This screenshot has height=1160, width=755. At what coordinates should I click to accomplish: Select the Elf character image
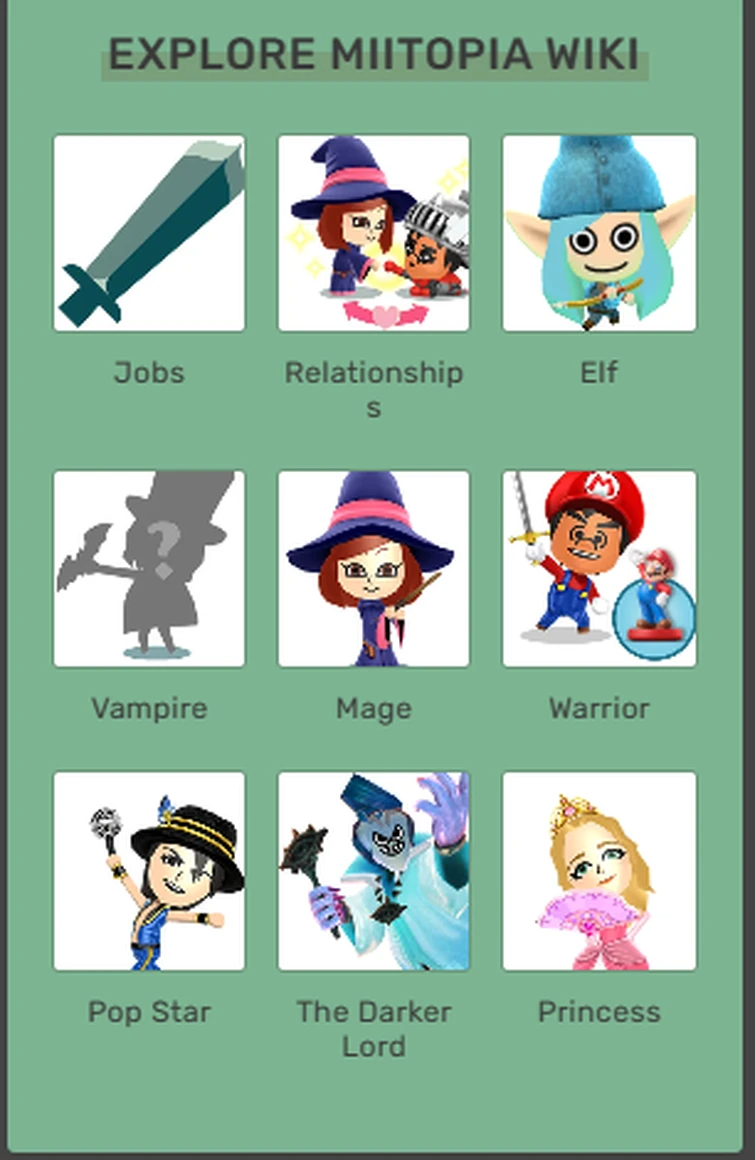(x=599, y=232)
